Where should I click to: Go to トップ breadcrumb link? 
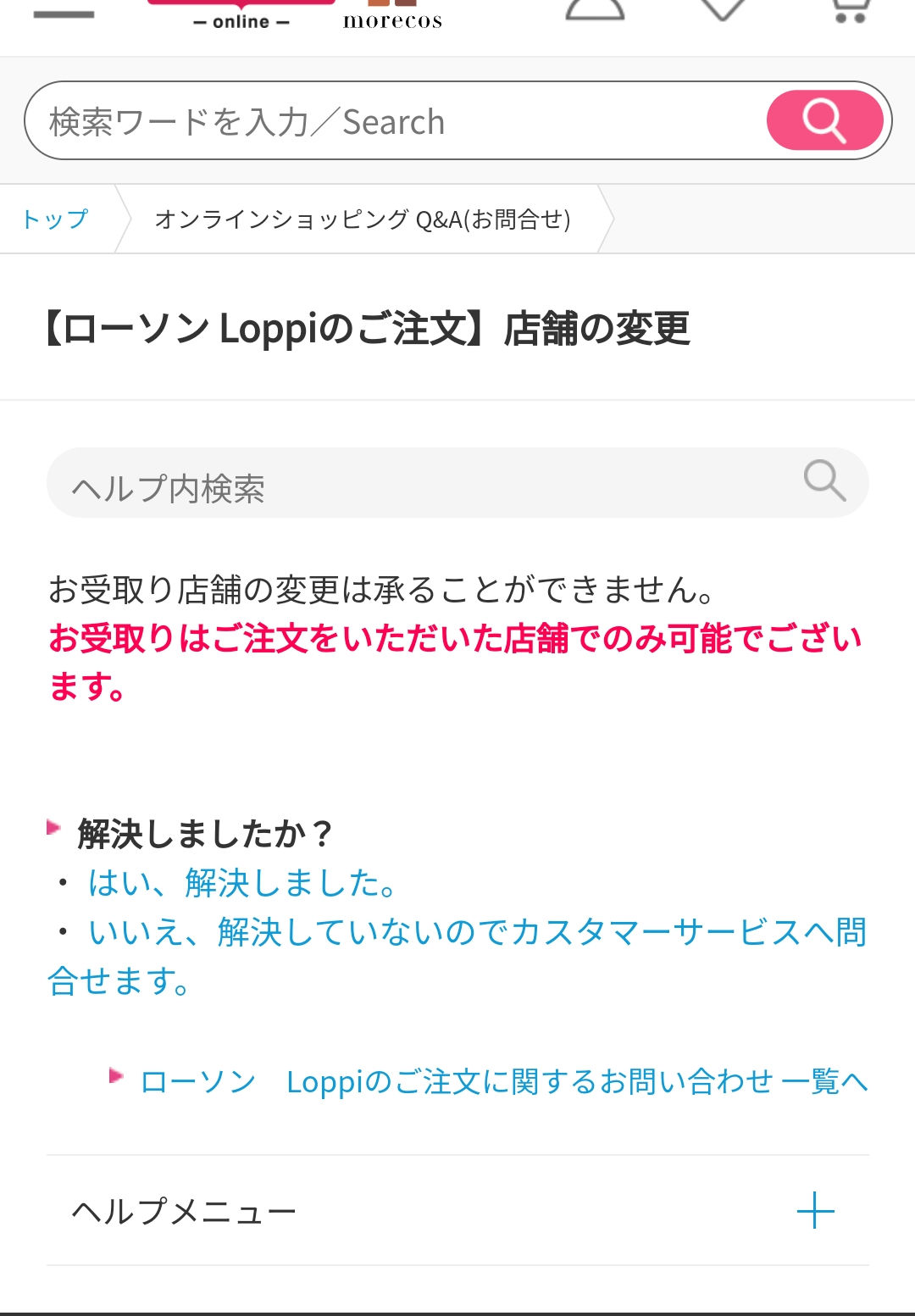(55, 219)
